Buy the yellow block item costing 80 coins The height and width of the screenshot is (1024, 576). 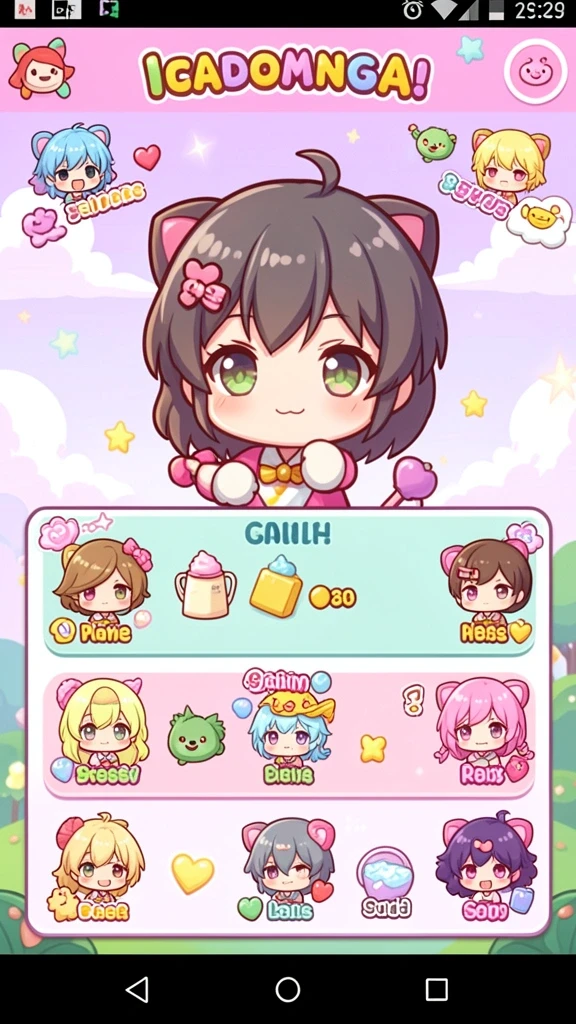276,586
